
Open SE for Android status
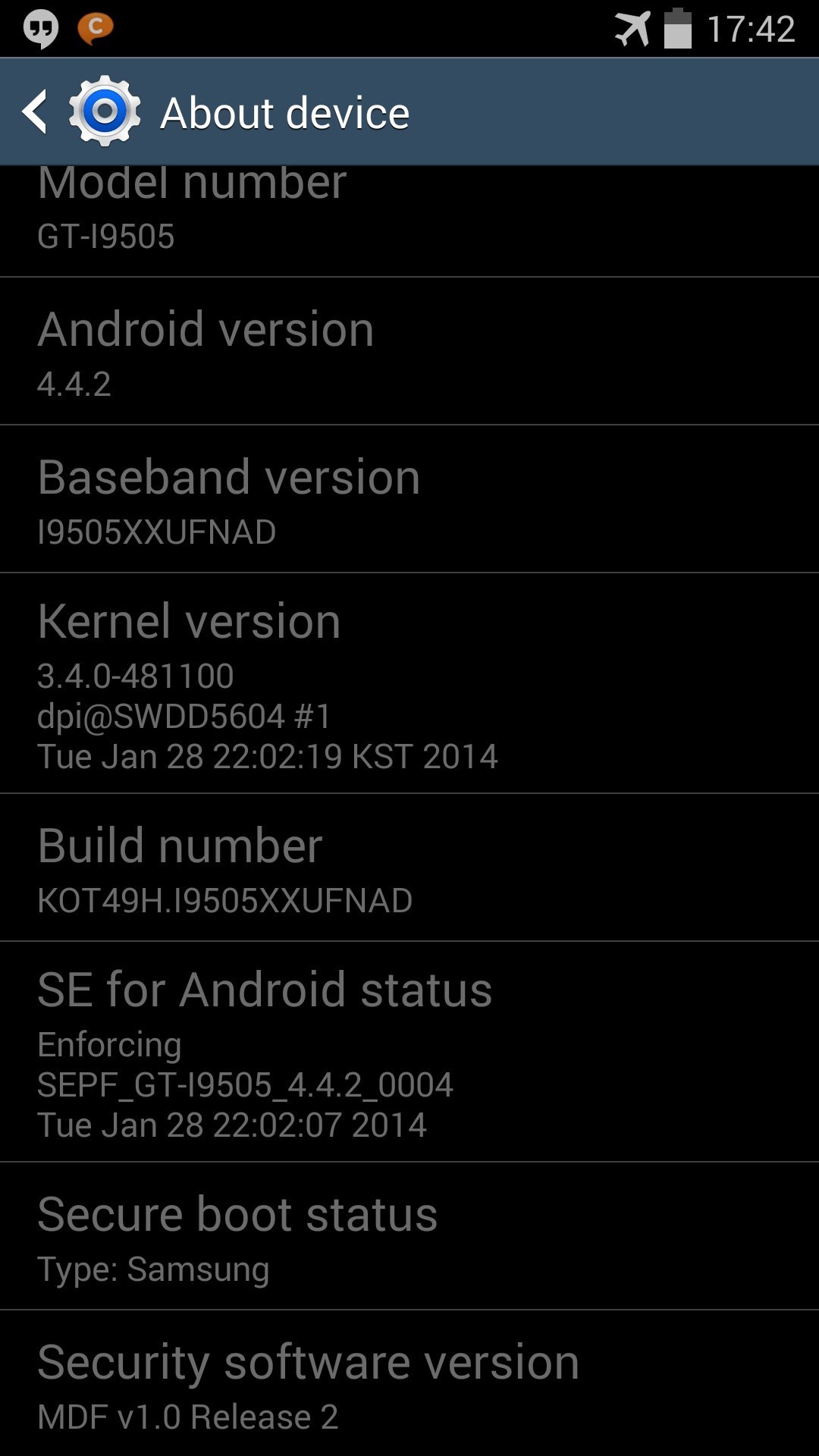[x=409, y=1053]
